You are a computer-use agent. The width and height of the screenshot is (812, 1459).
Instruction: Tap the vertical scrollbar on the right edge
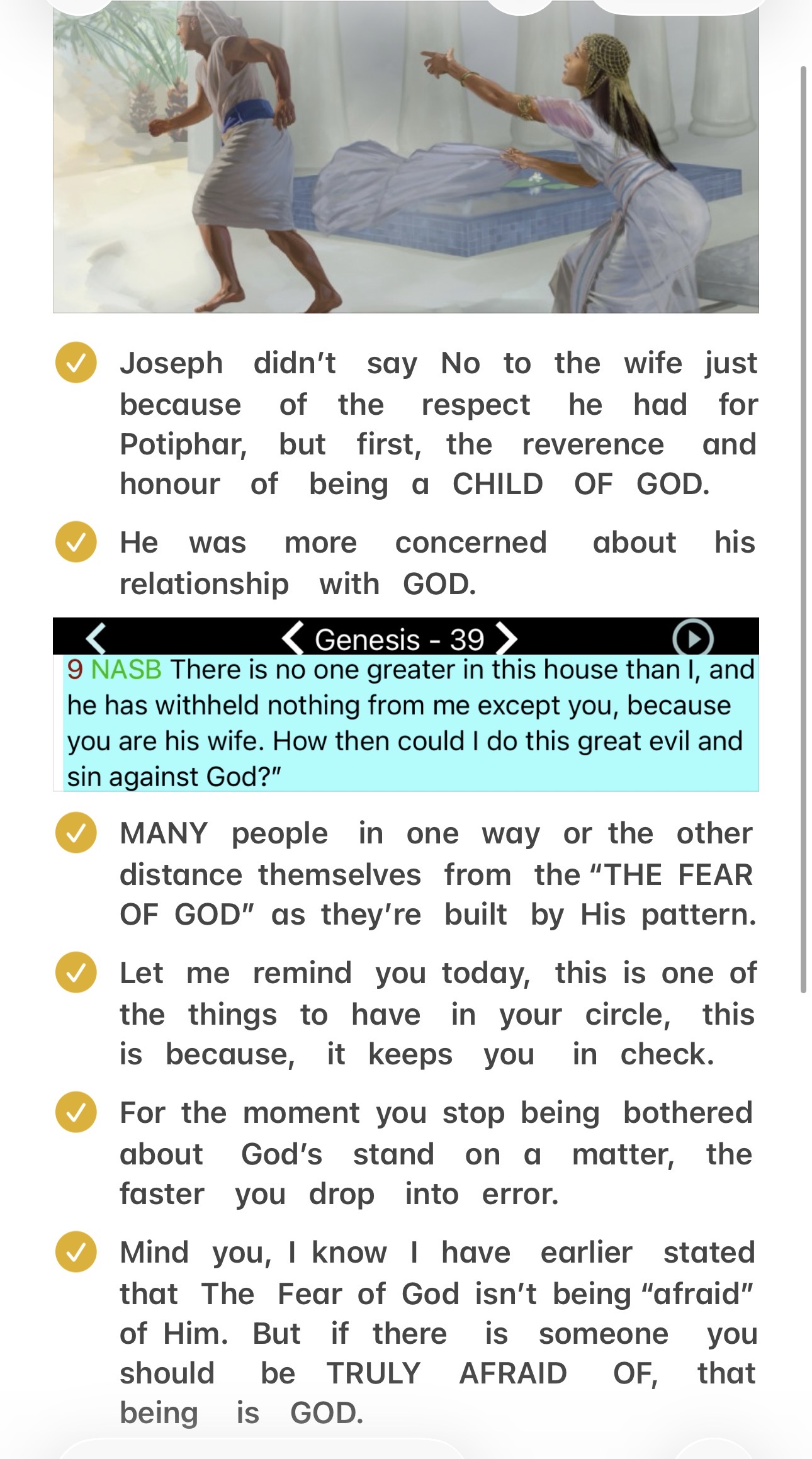point(803,529)
